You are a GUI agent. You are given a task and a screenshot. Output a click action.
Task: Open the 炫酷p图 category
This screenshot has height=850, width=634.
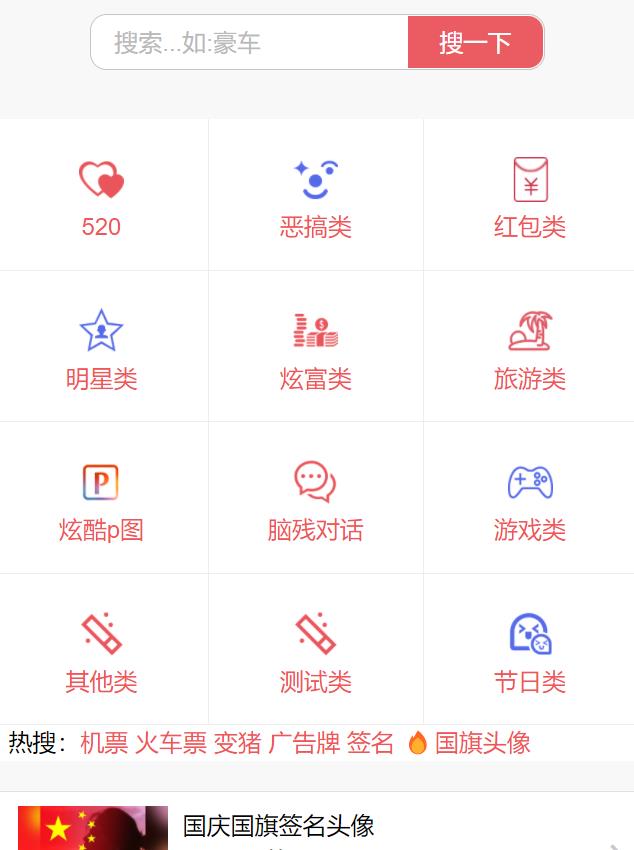(101, 500)
